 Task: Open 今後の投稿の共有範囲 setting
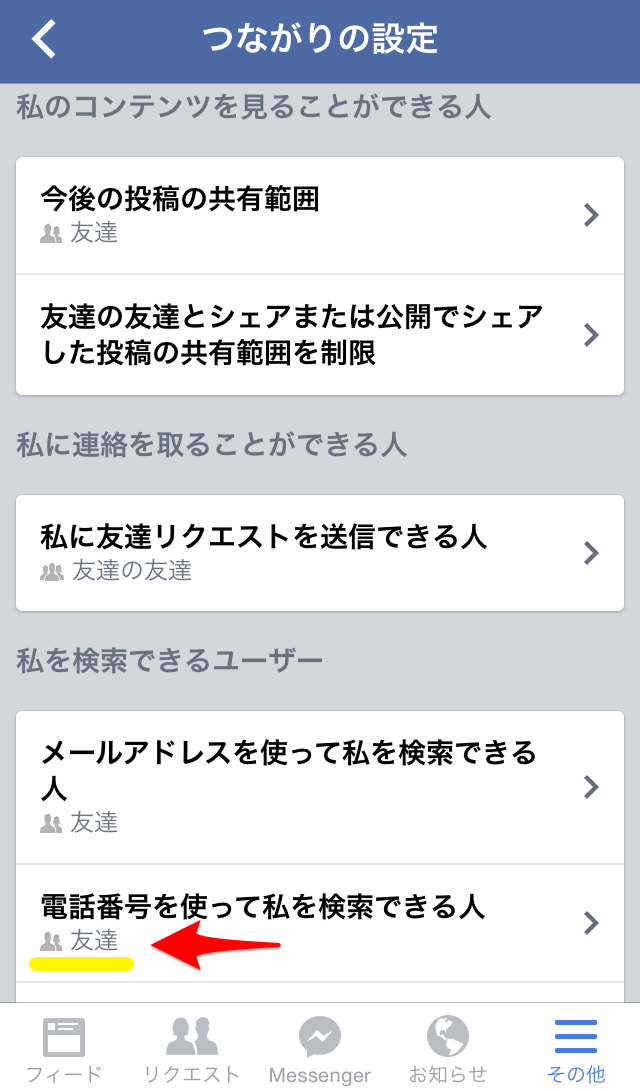tap(320, 215)
